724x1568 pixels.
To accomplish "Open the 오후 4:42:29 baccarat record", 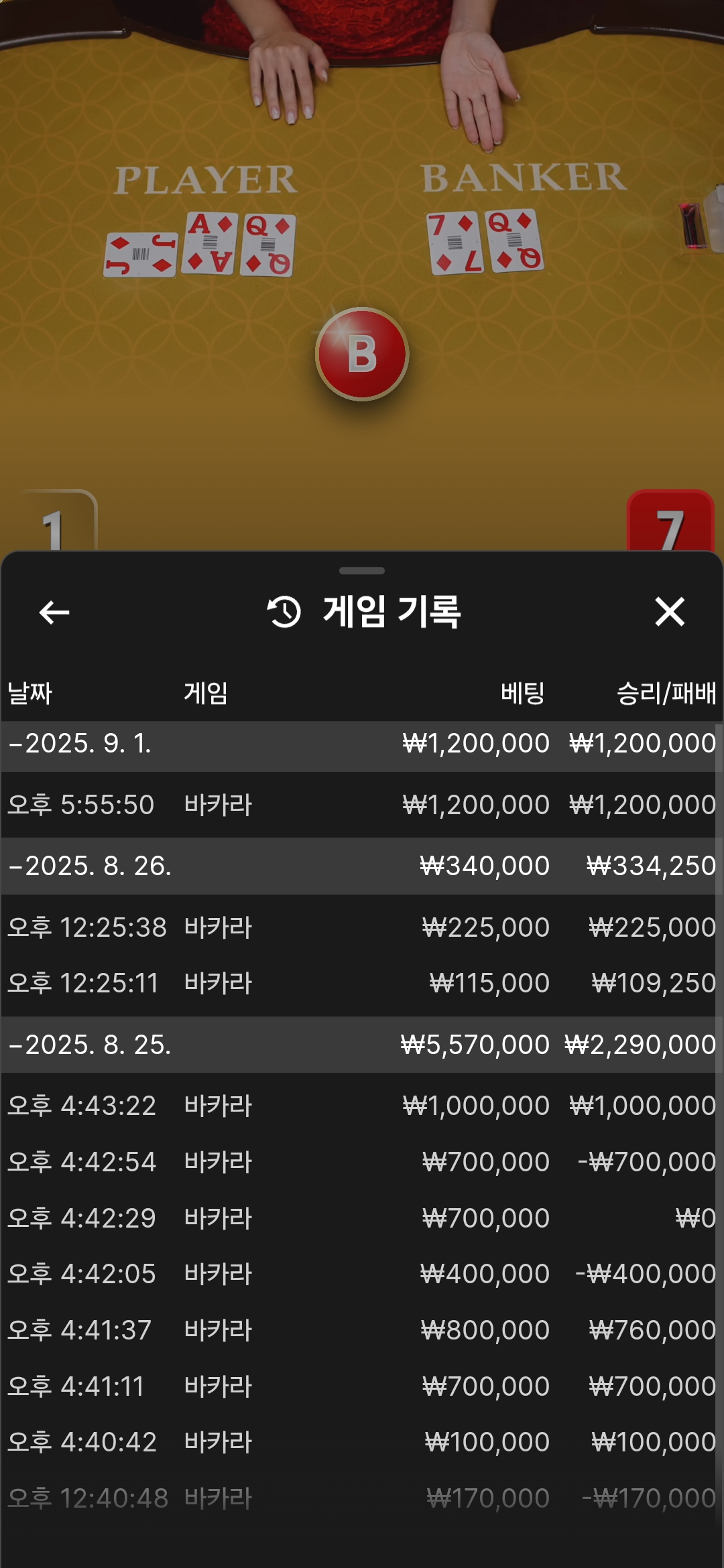I will pyautogui.click(x=362, y=1218).
